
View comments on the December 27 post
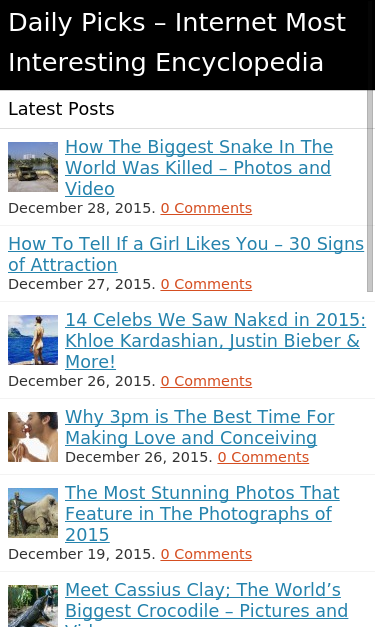[206, 284]
